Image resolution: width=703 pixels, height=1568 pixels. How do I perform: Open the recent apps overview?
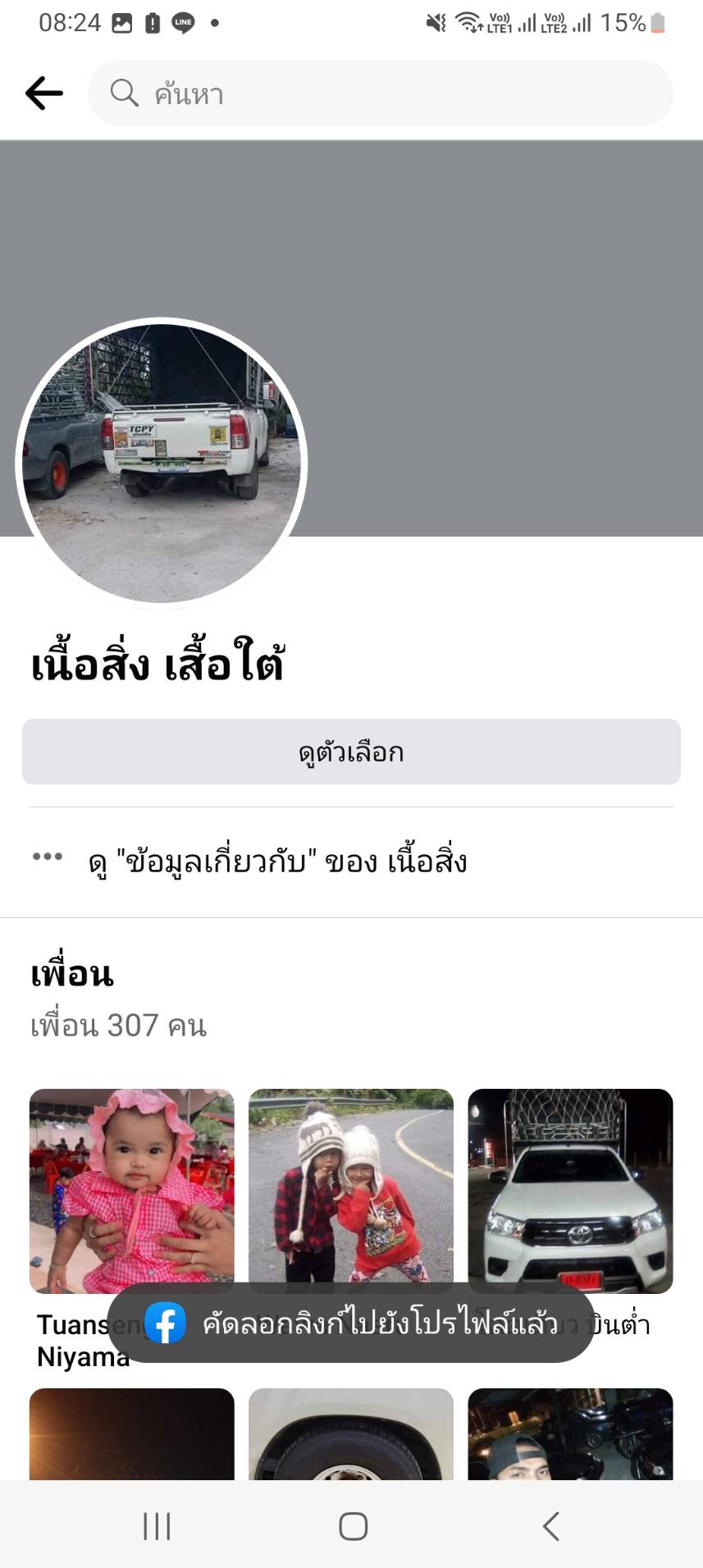coord(157,1526)
